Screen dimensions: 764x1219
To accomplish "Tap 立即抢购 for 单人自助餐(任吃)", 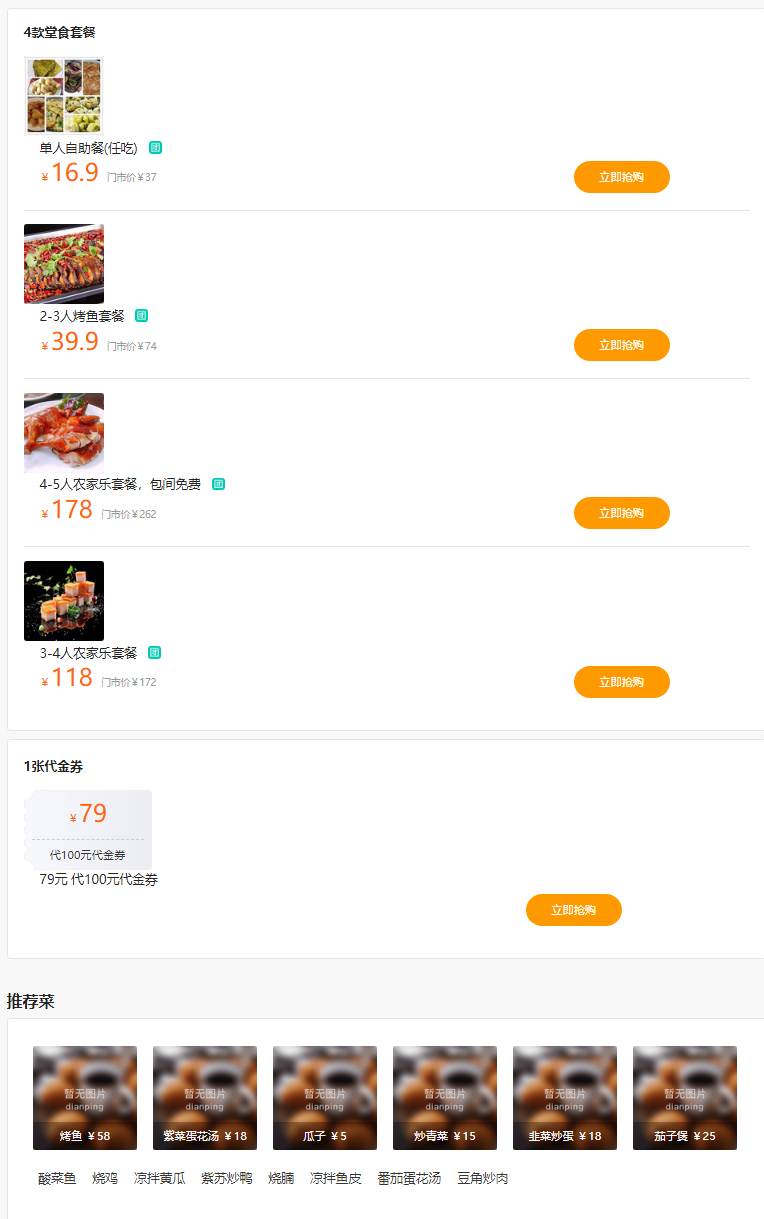I will coord(621,177).
